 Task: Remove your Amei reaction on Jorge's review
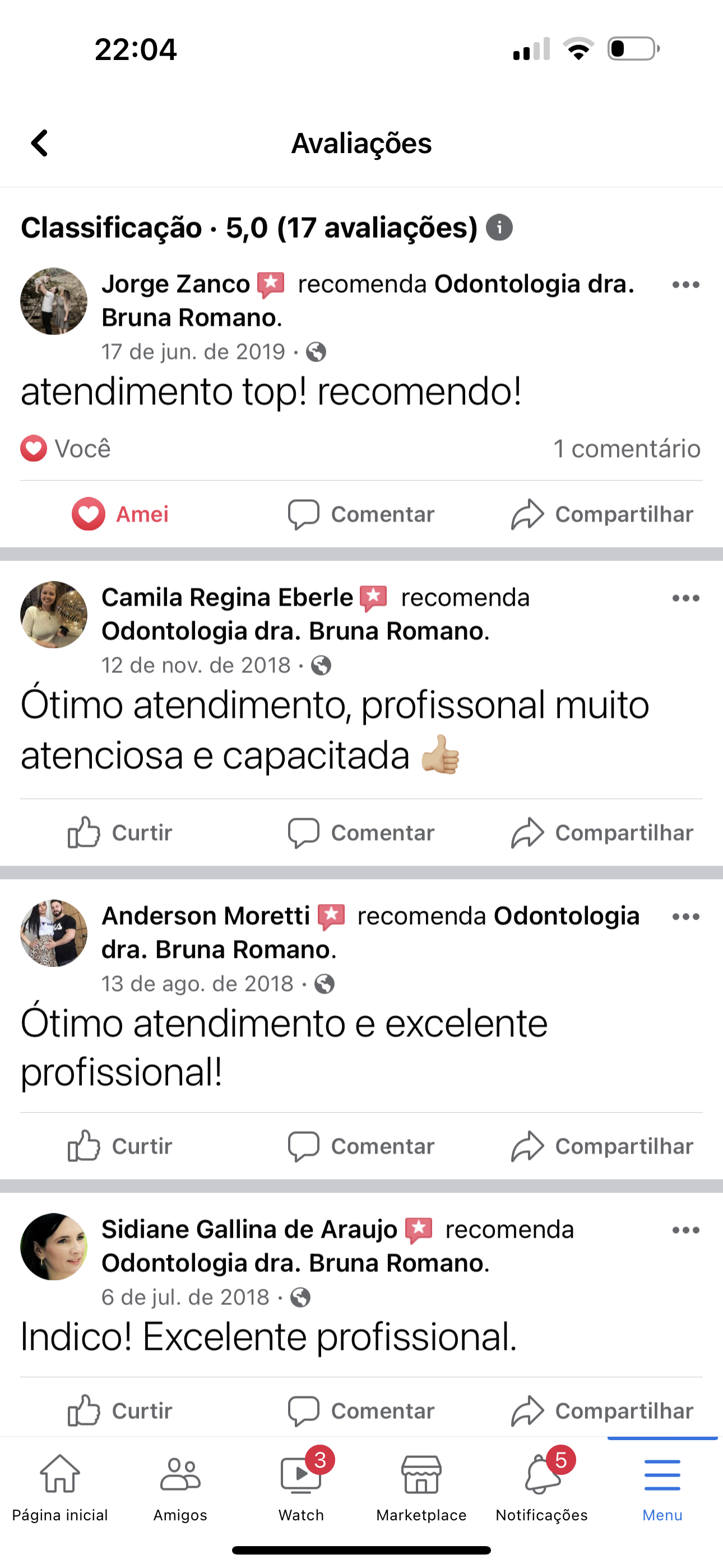pos(121,514)
